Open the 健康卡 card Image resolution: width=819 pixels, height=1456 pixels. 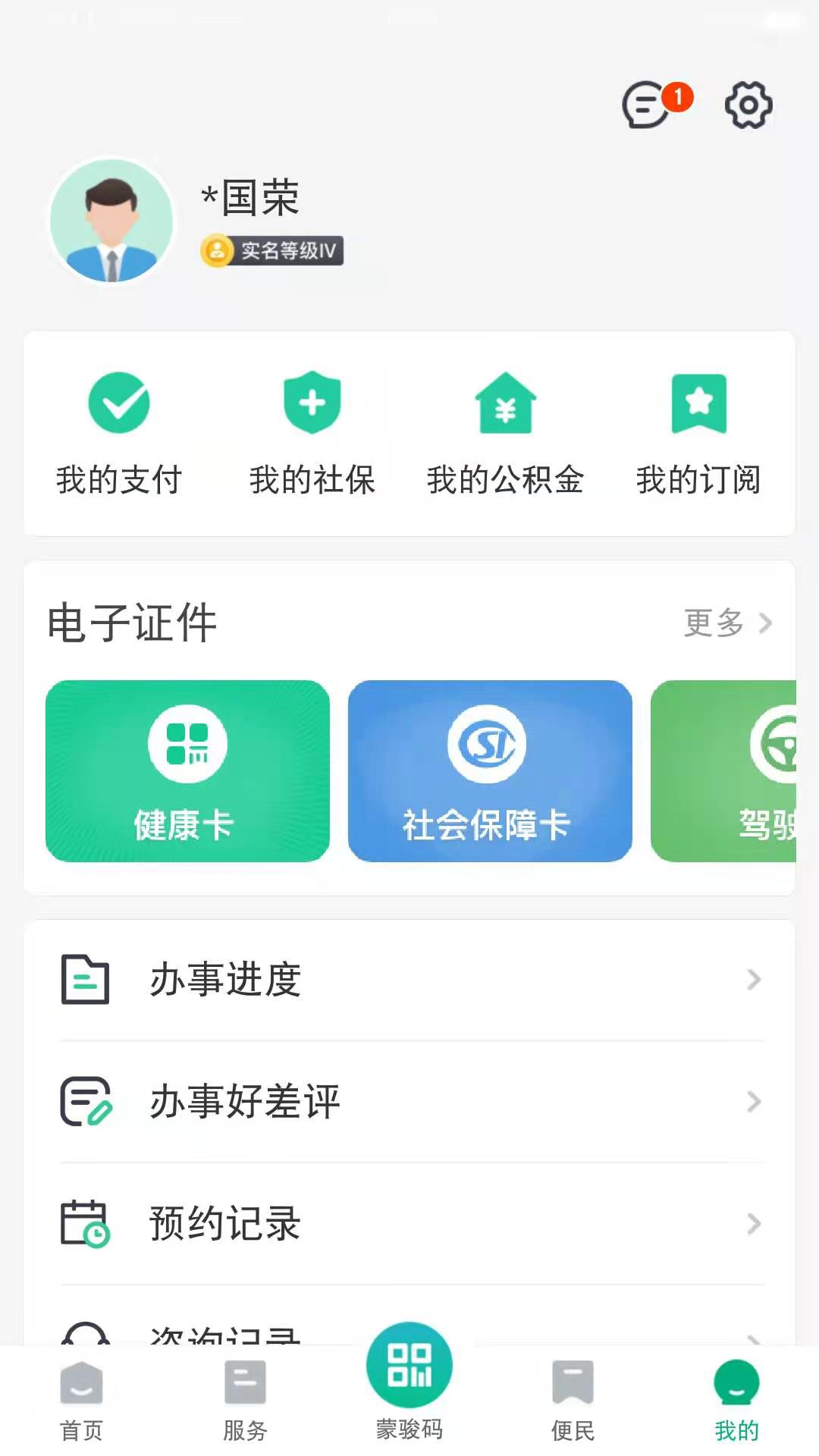187,770
